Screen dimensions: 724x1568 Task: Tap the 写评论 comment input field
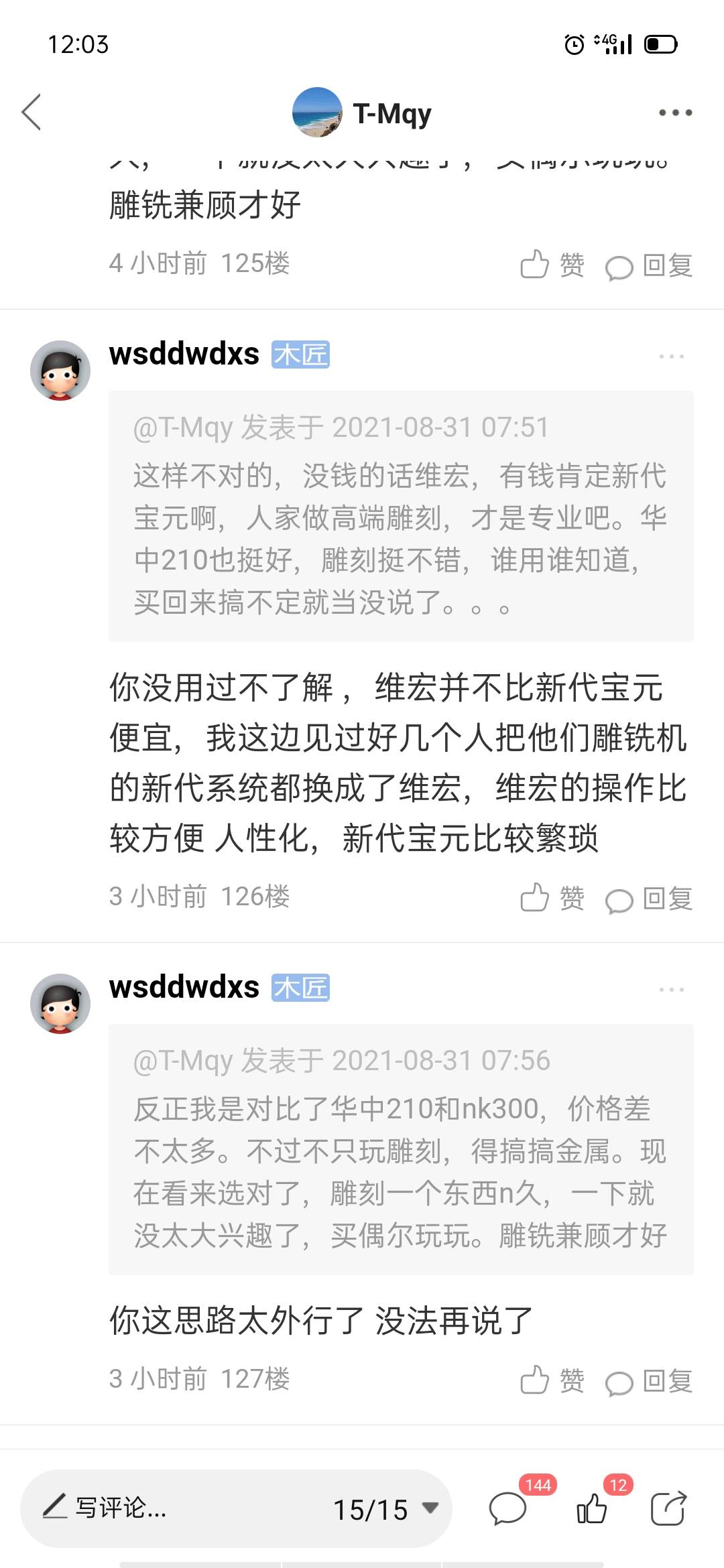168,1508
